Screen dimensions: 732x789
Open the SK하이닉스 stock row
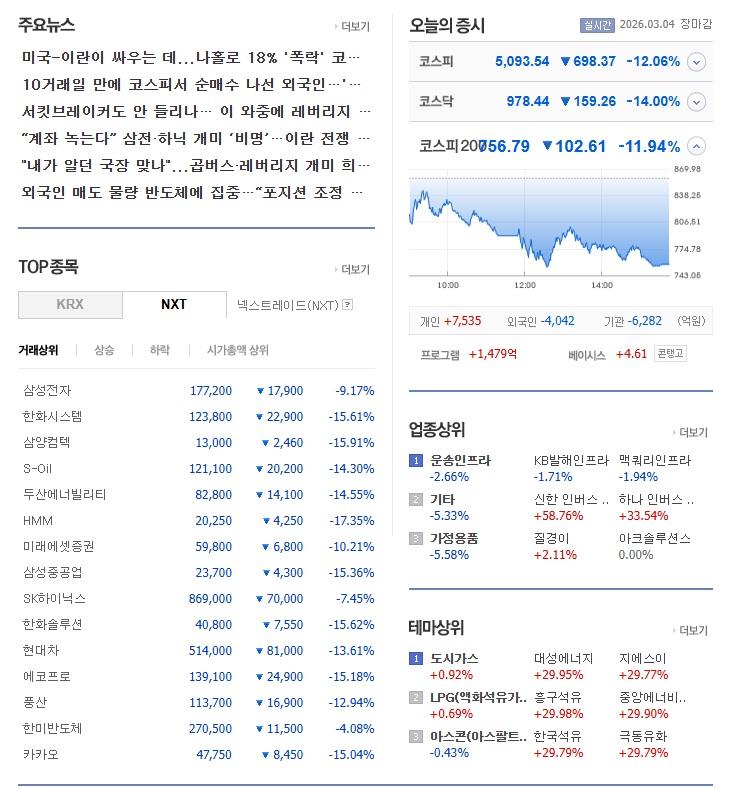point(198,598)
